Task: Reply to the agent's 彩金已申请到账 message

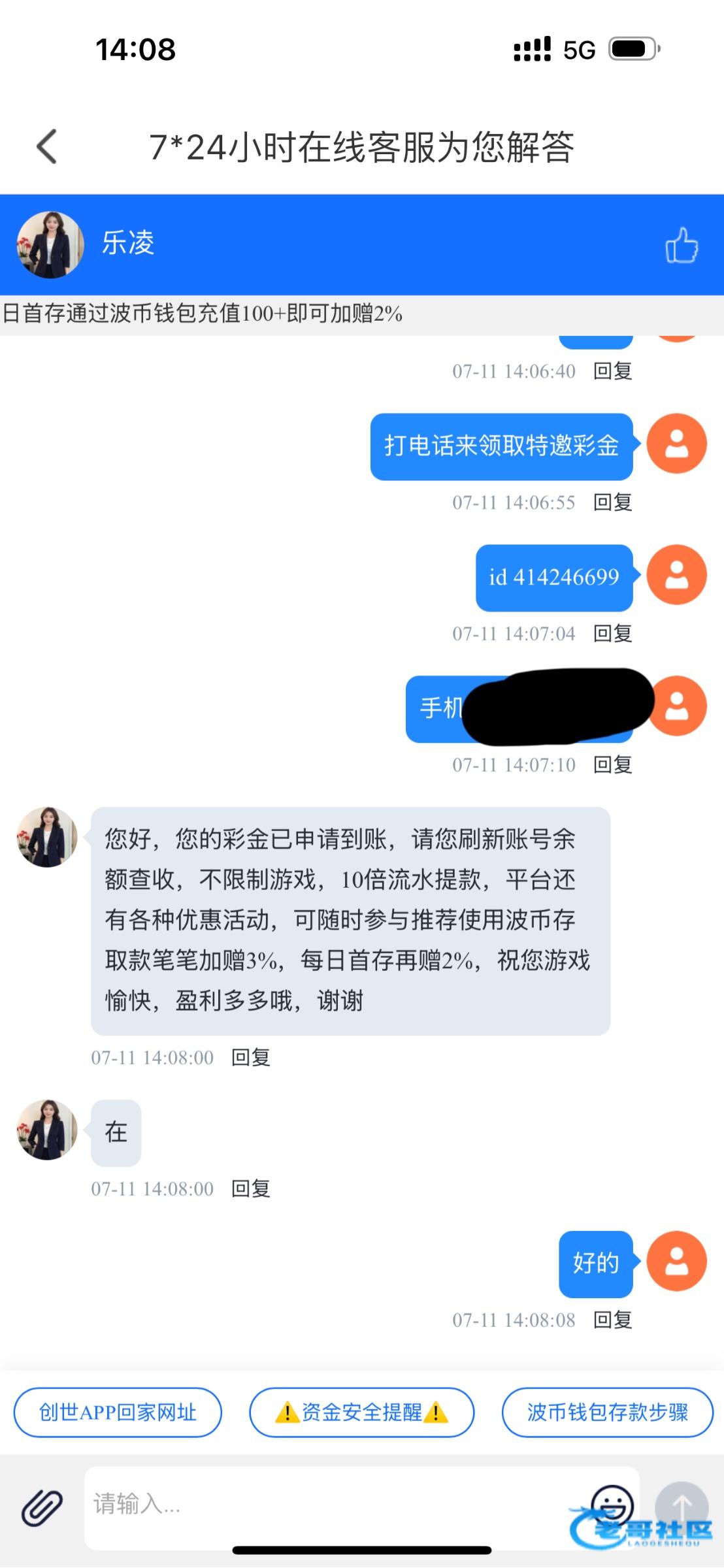Action: click(x=251, y=1058)
